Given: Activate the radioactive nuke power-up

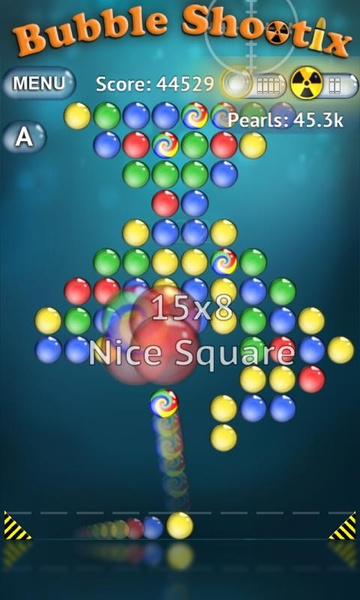Looking at the screenshot, I should (x=306, y=83).
